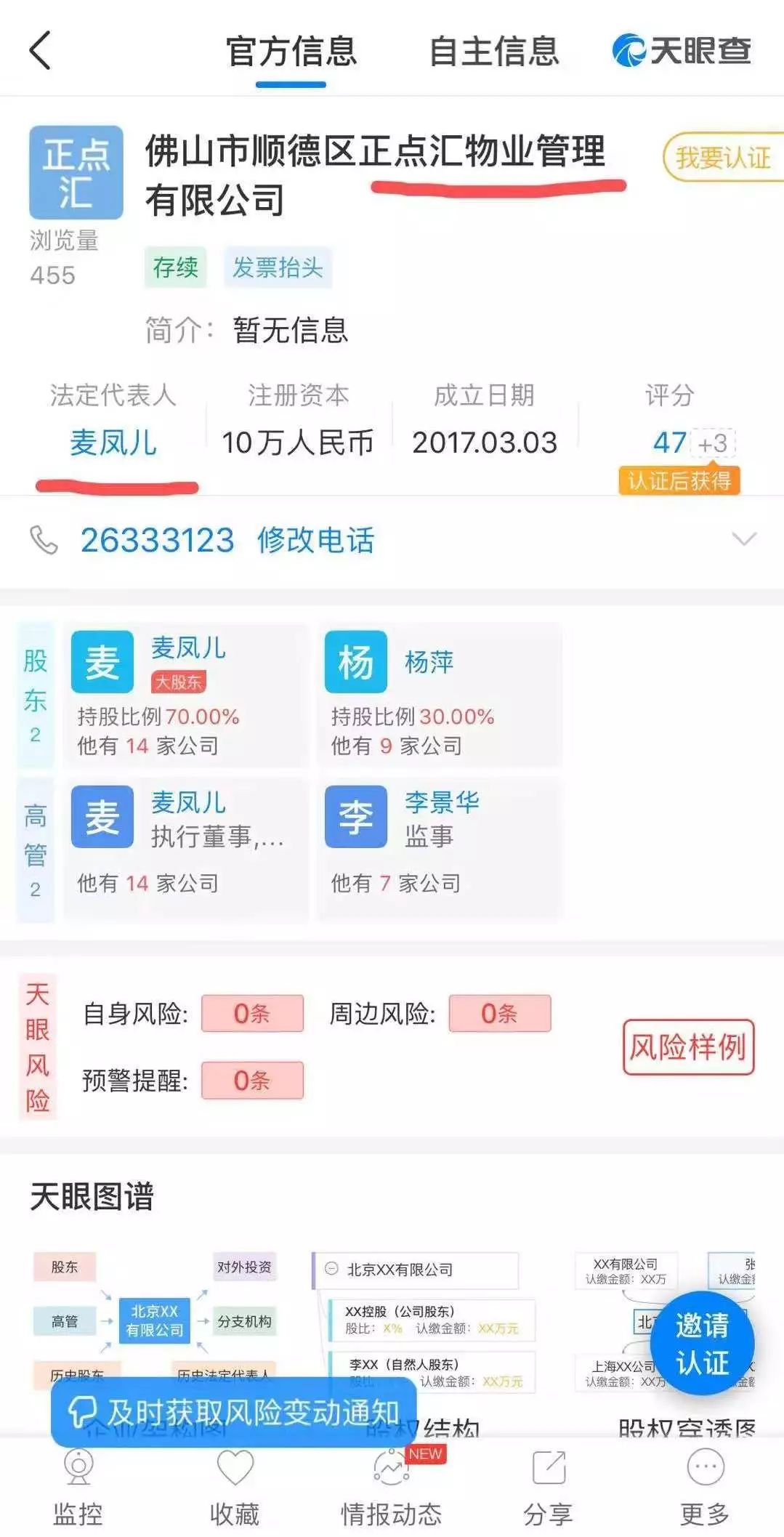Open legal representative 麦凤儿 link
Screen dimensions: 784x1537
pyautogui.click(x=113, y=442)
